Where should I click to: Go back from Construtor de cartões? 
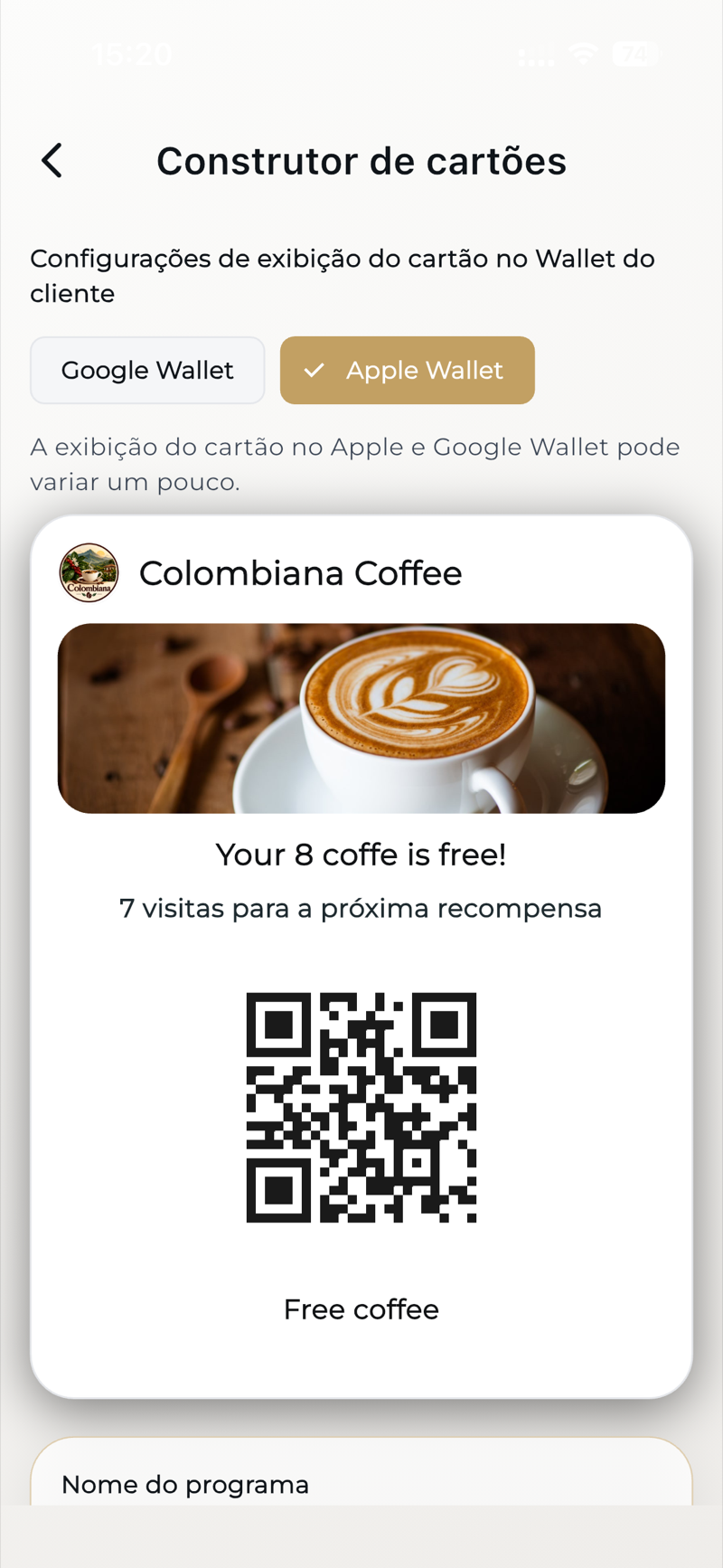pyautogui.click(x=52, y=161)
